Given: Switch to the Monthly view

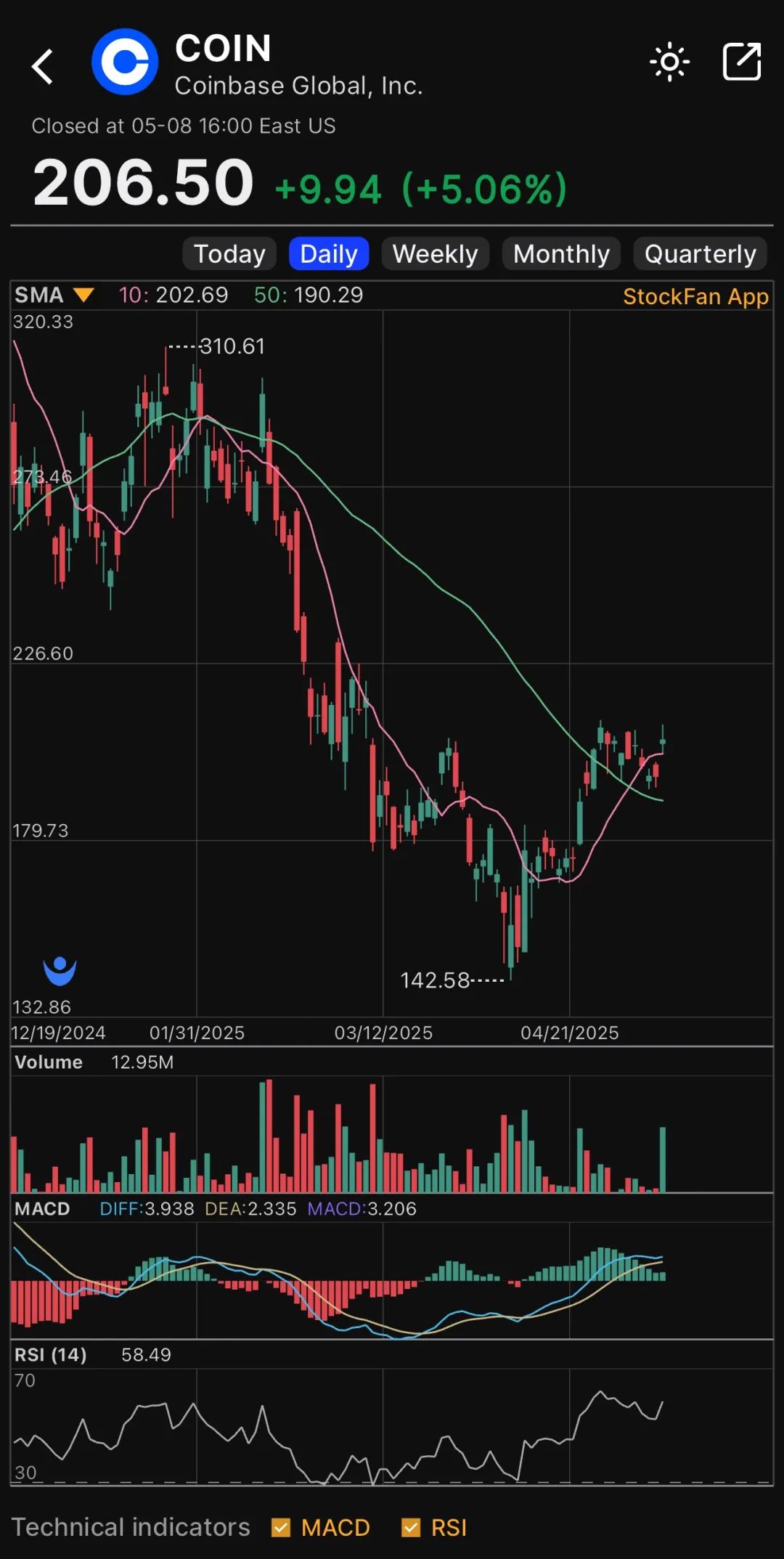Looking at the screenshot, I should click(x=561, y=253).
